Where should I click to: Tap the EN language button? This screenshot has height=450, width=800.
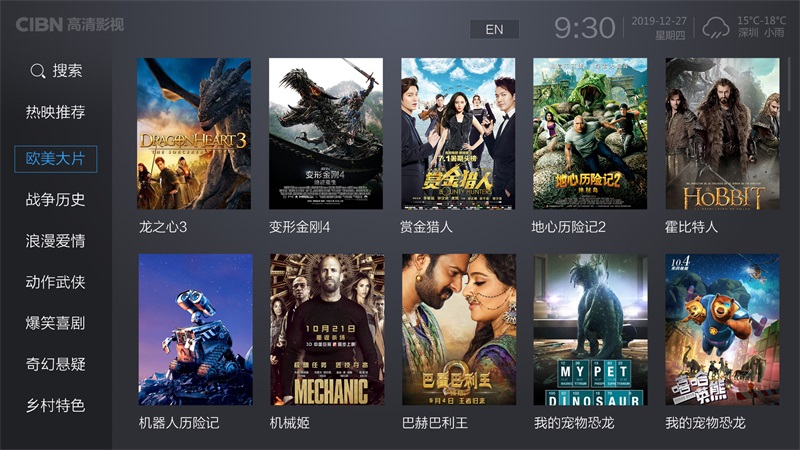coord(494,29)
